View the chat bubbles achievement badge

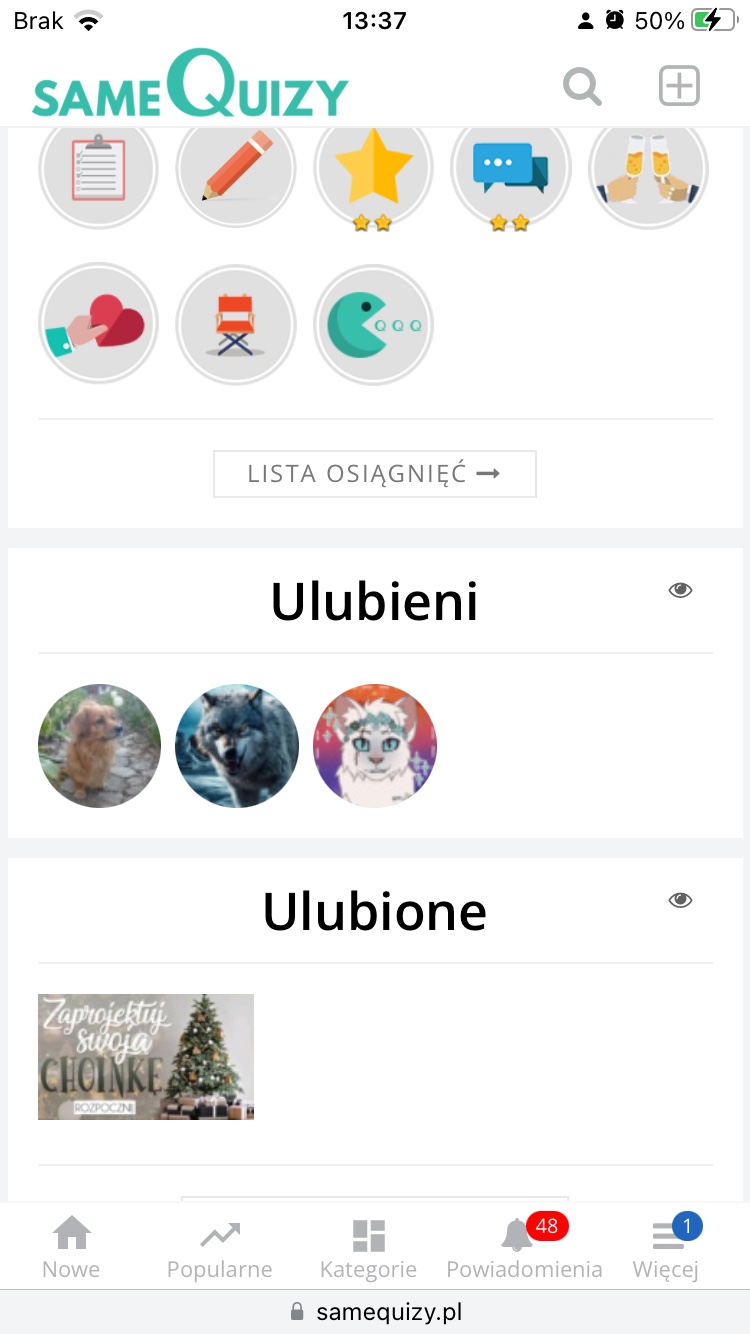(x=510, y=172)
